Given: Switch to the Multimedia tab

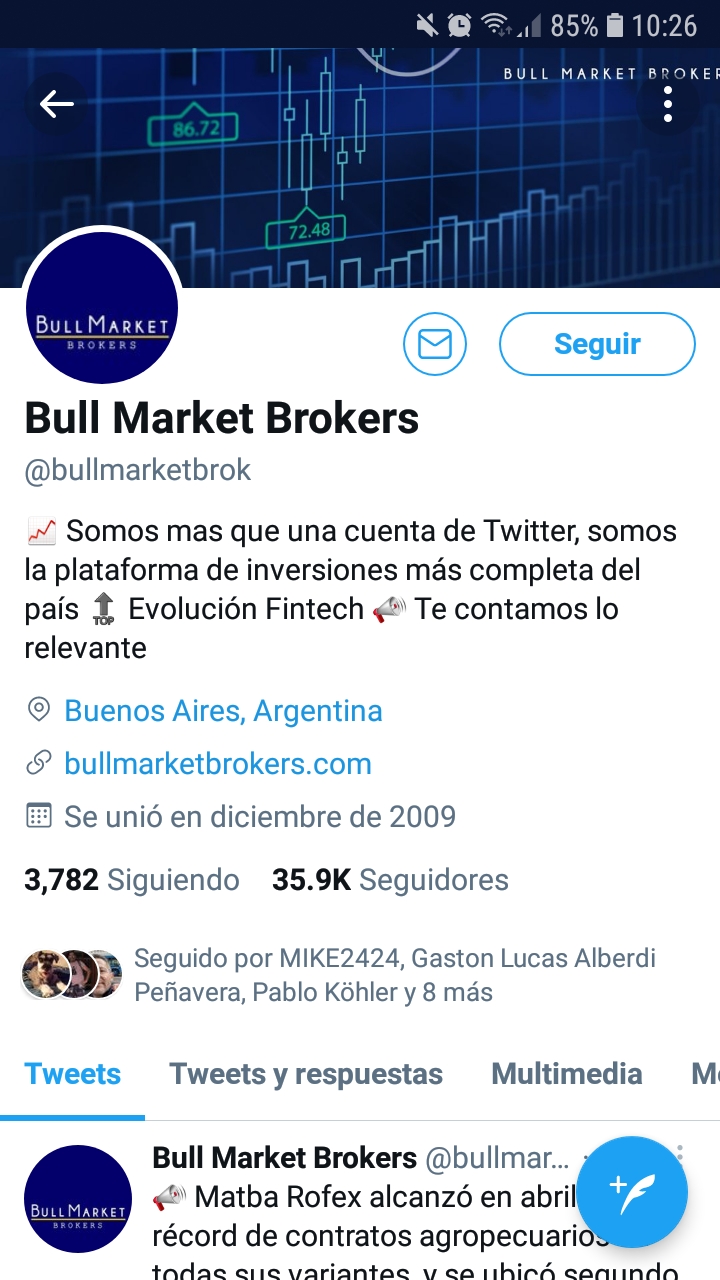Looking at the screenshot, I should (566, 1074).
